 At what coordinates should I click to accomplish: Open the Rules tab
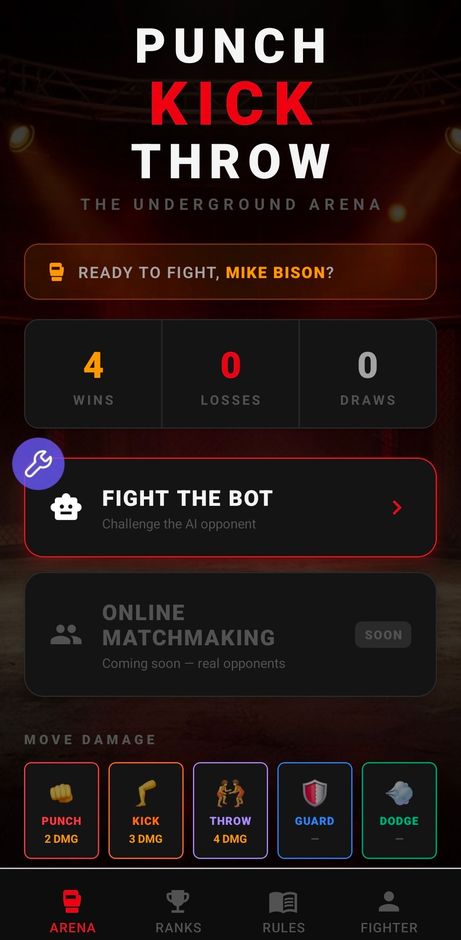[x=284, y=911]
